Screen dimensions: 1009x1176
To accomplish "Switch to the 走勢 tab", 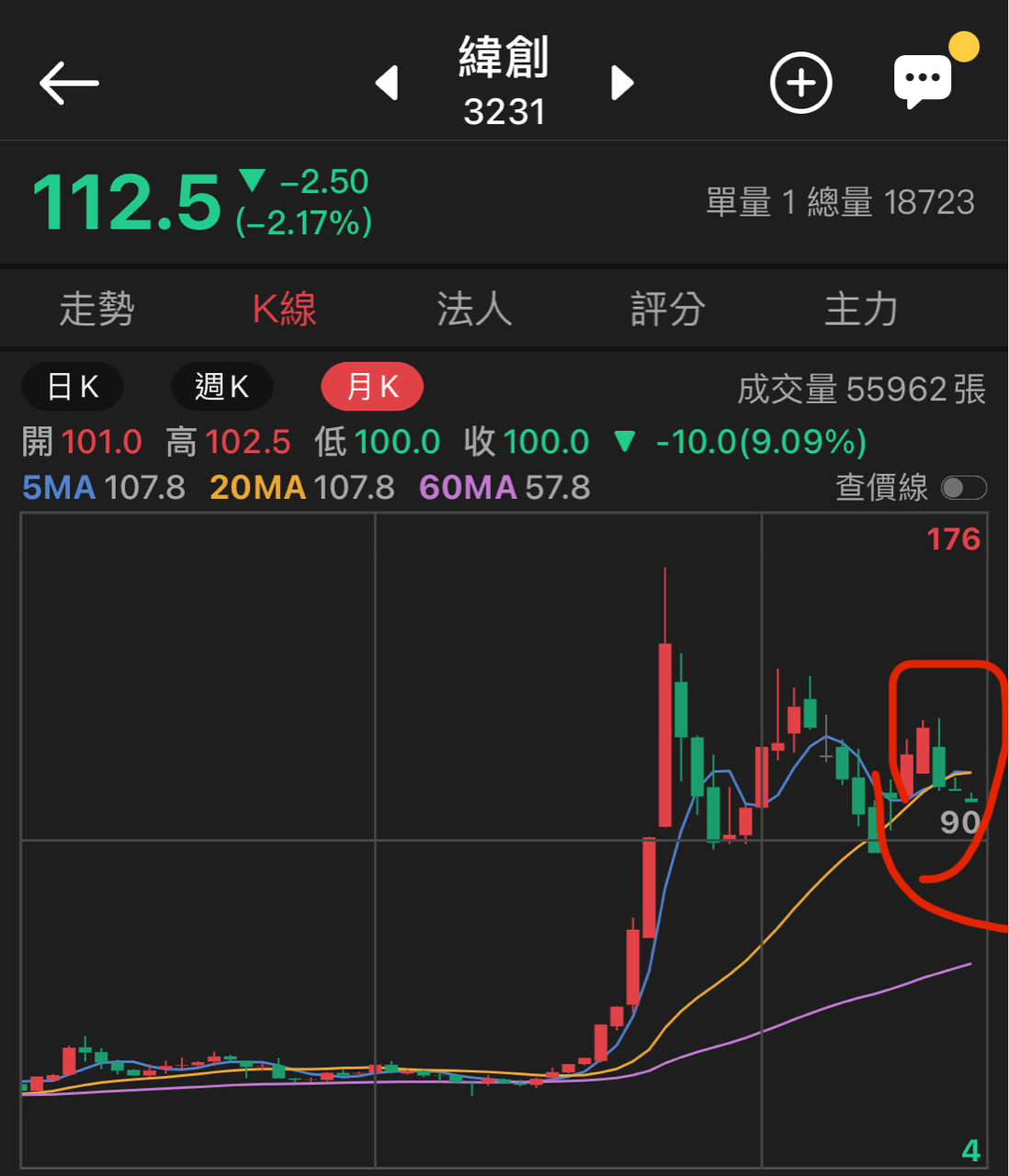I will [x=97, y=309].
